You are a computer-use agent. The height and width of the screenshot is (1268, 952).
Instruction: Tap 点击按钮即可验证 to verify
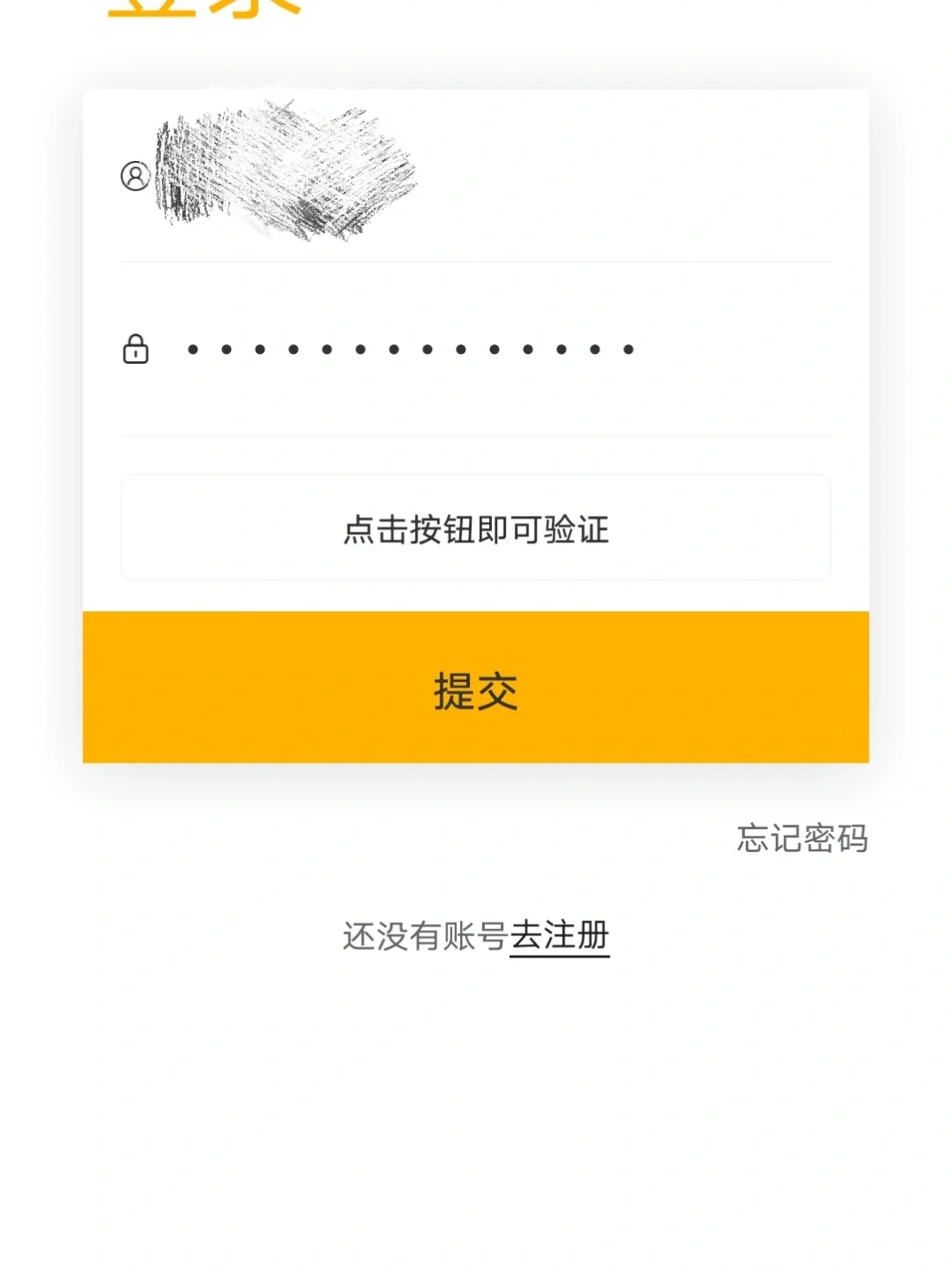(x=476, y=528)
